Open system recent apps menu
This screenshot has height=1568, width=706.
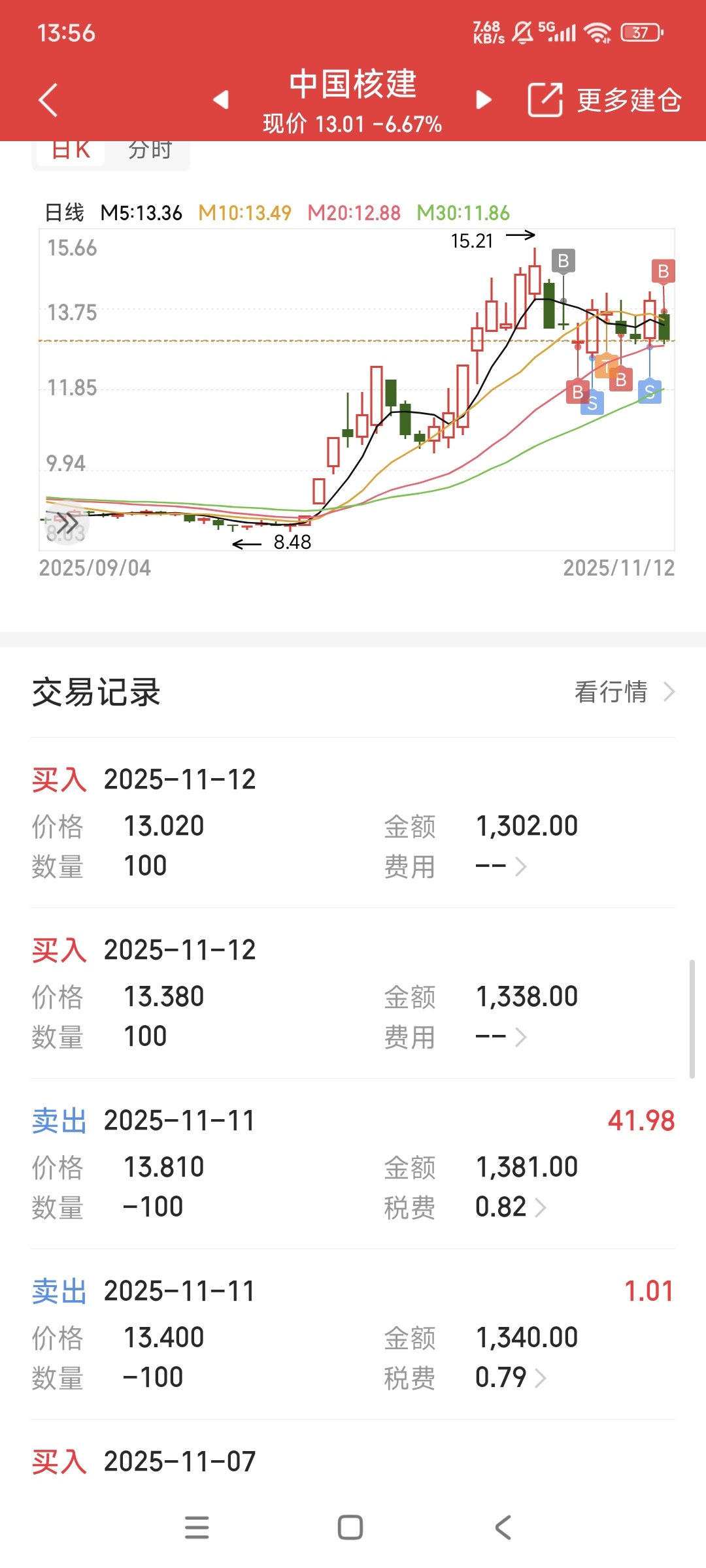coord(197,1527)
